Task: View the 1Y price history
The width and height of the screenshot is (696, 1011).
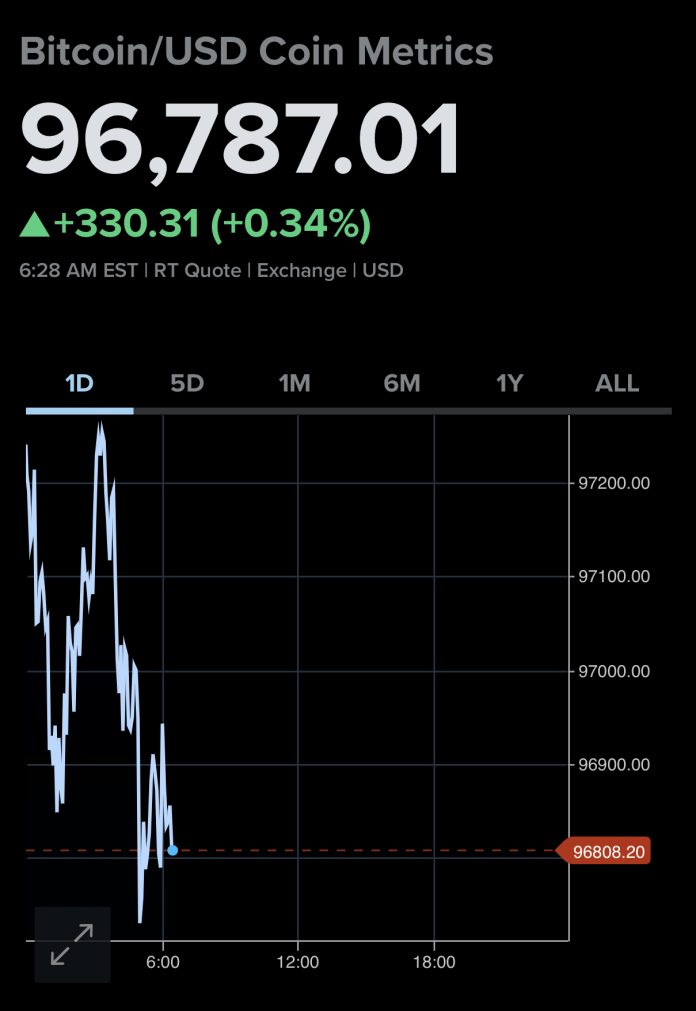Action: pyautogui.click(x=510, y=384)
